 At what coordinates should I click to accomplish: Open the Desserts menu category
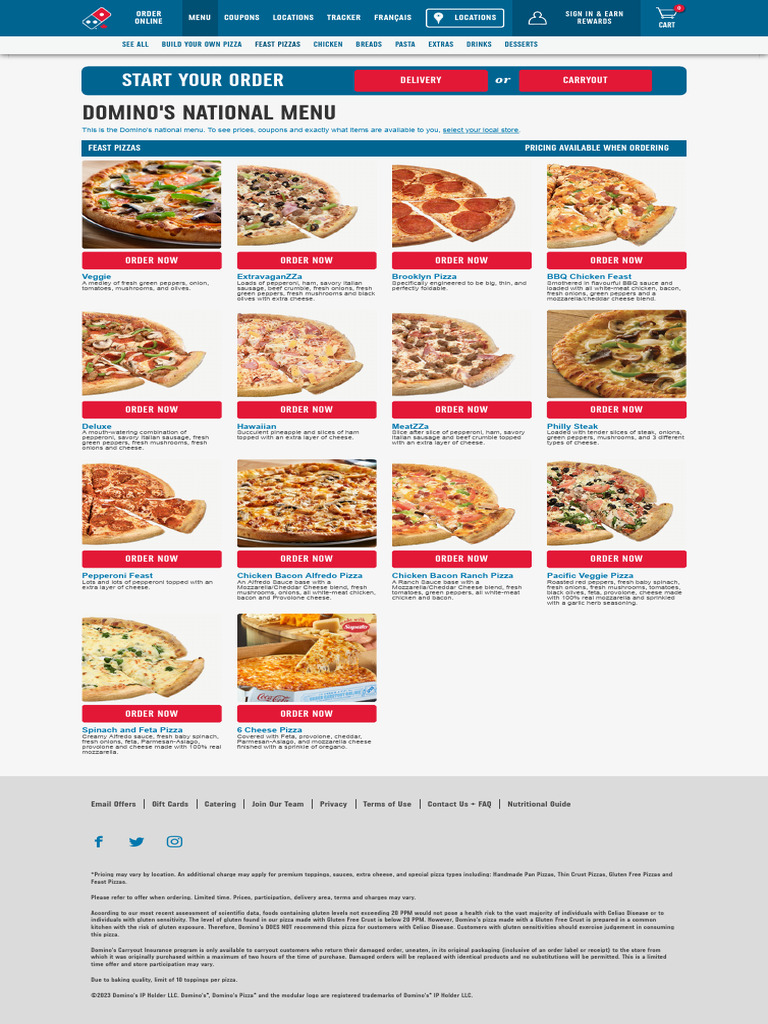click(x=521, y=45)
